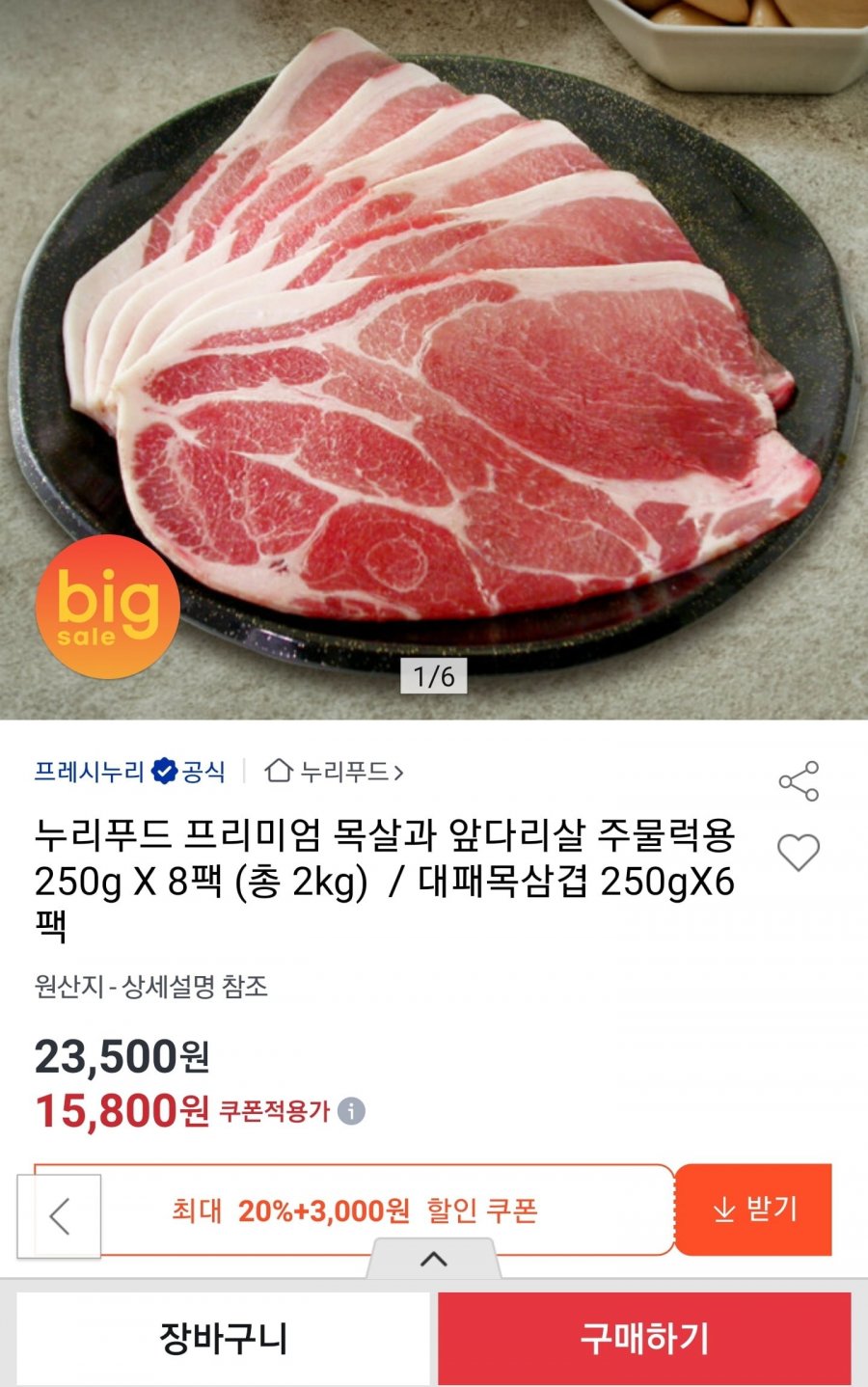Add product to wishlist with heart icon
This screenshot has height=1387, width=868.
click(799, 853)
